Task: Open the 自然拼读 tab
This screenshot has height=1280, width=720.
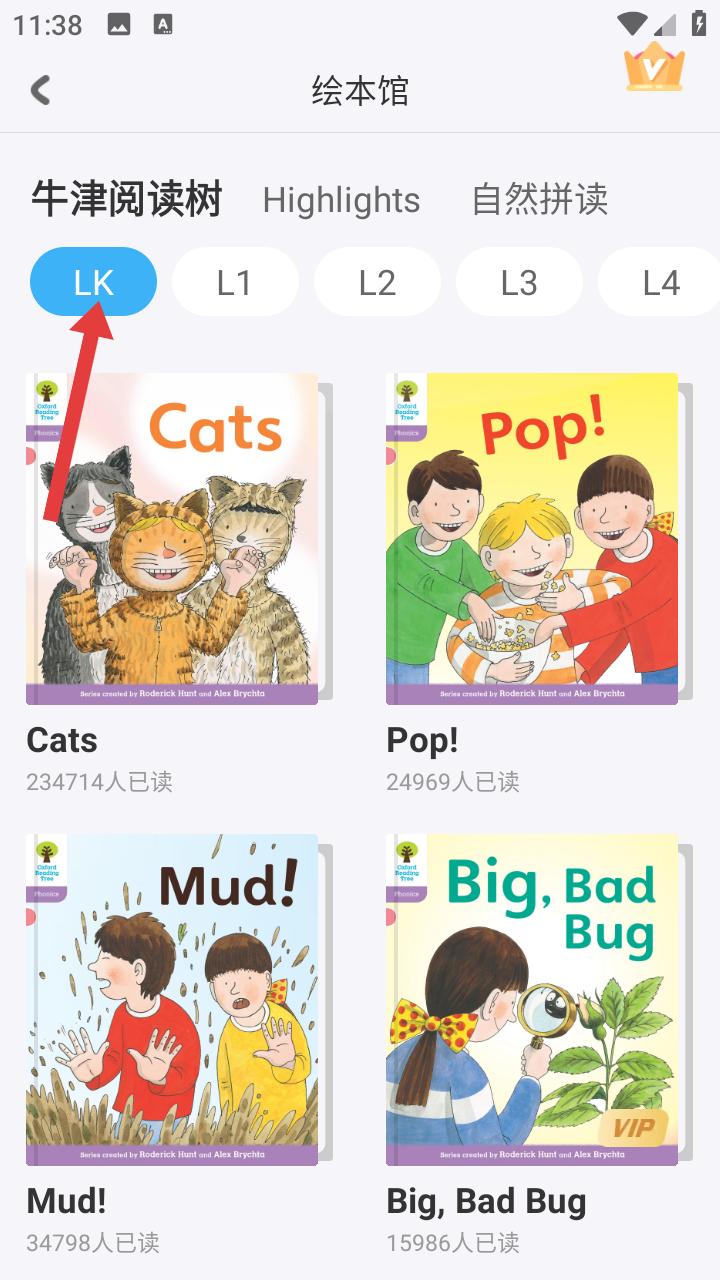Action: pos(540,199)
